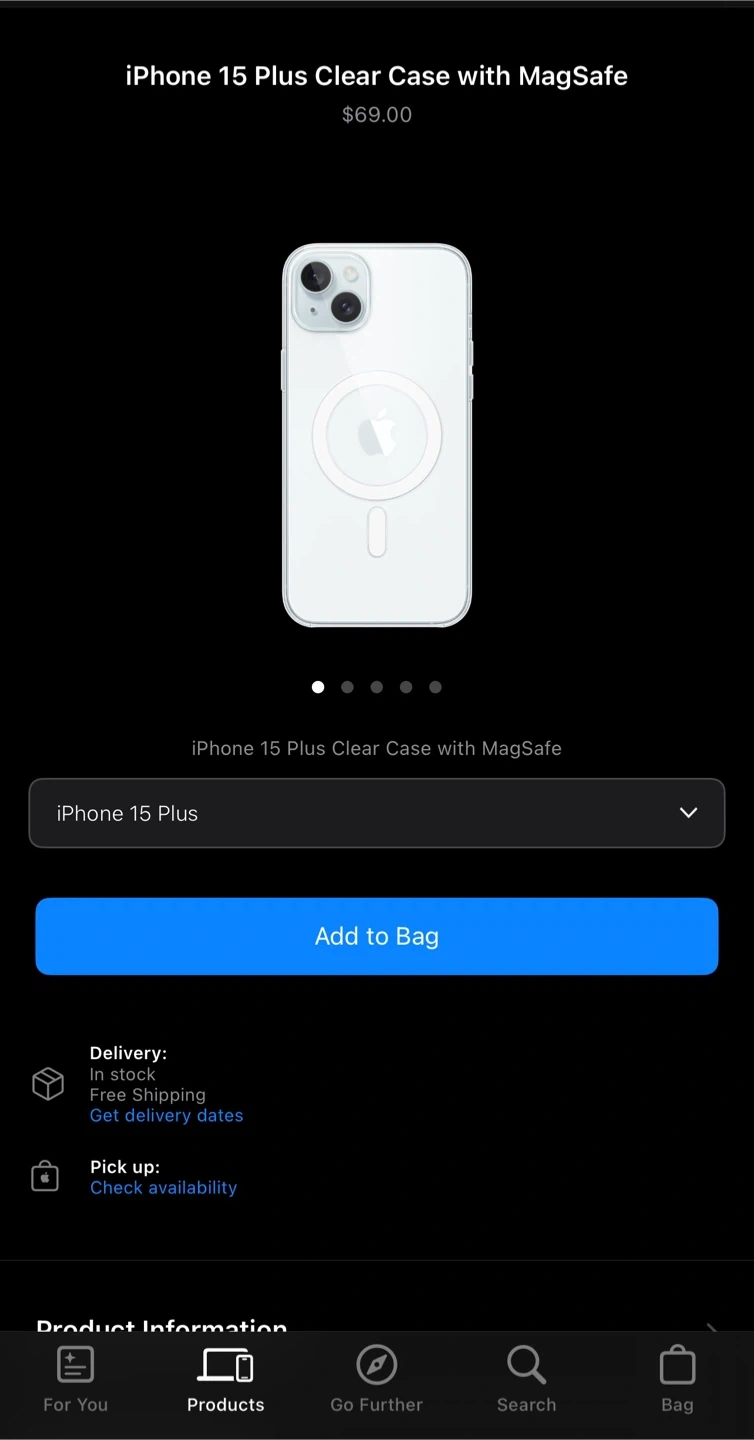Check pick up availability
The width and height of the screenshot is (754, 1440).
[x=163, y=1188]
